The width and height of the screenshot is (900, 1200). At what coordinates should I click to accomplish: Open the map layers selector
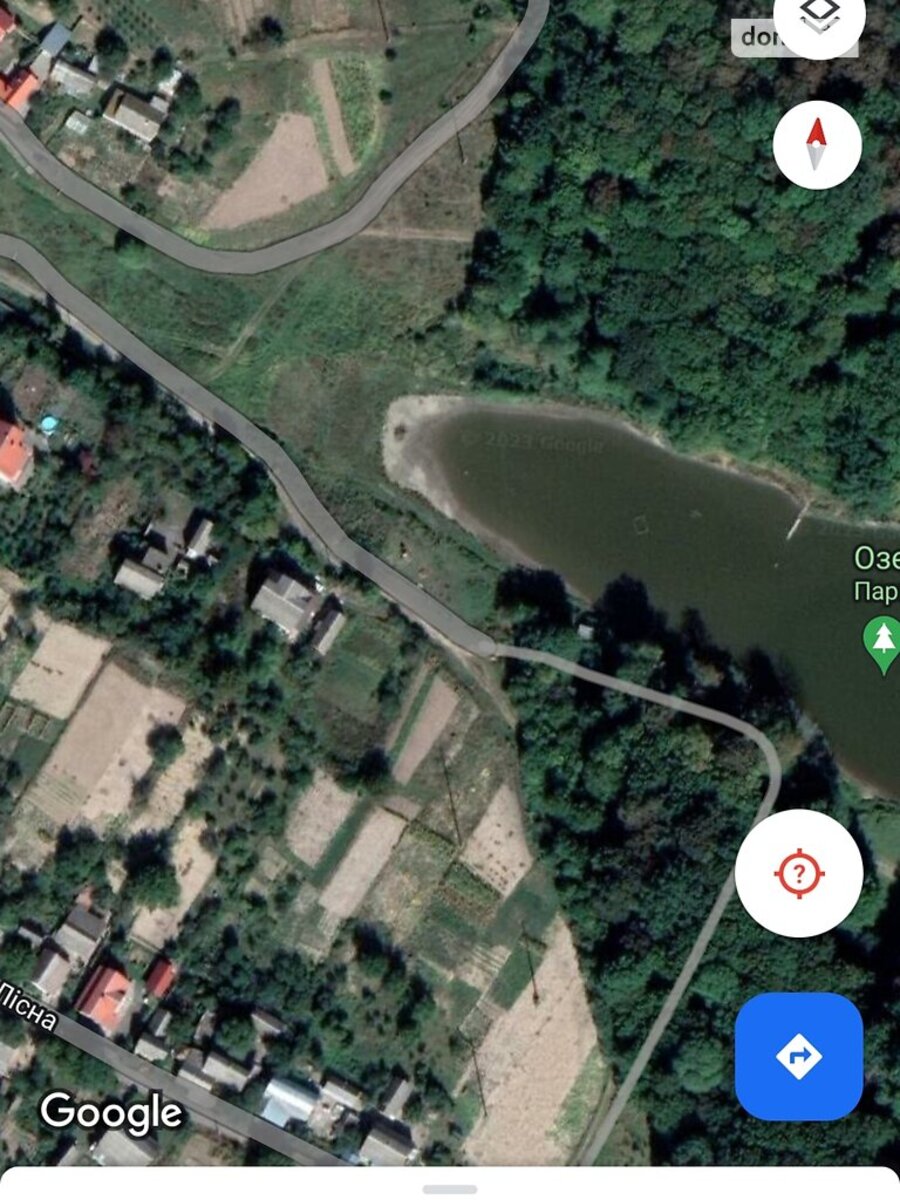[x=819, y=20]
